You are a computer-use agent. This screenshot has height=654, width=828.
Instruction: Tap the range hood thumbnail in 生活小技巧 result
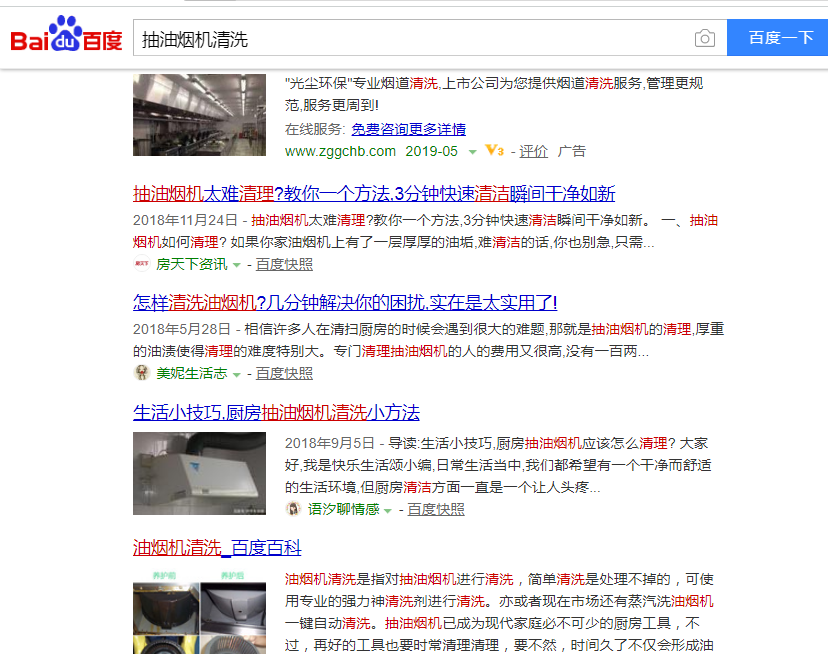(199, 473)
